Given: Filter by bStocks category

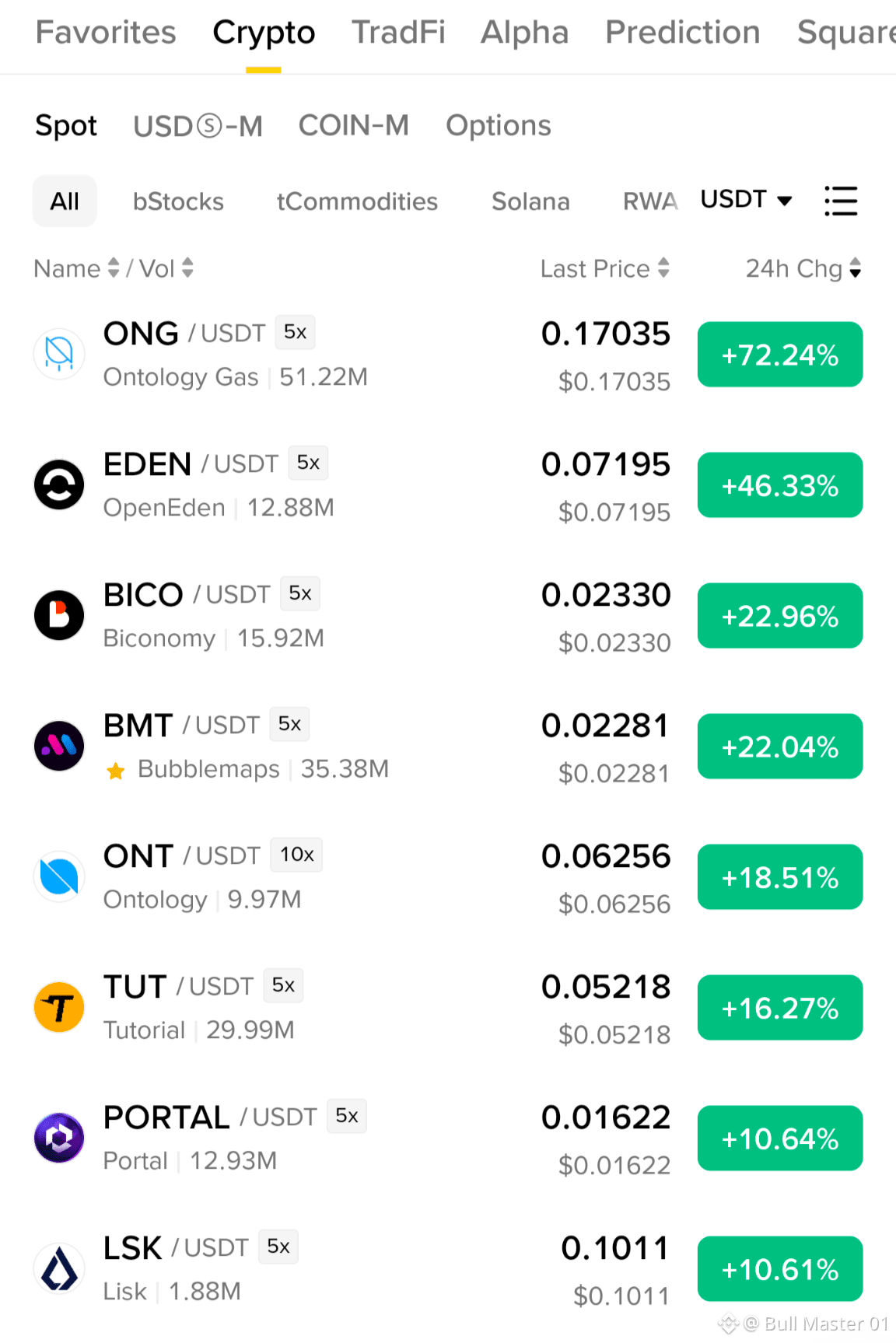Looking at the screenshot, I should tap(178, 201).
